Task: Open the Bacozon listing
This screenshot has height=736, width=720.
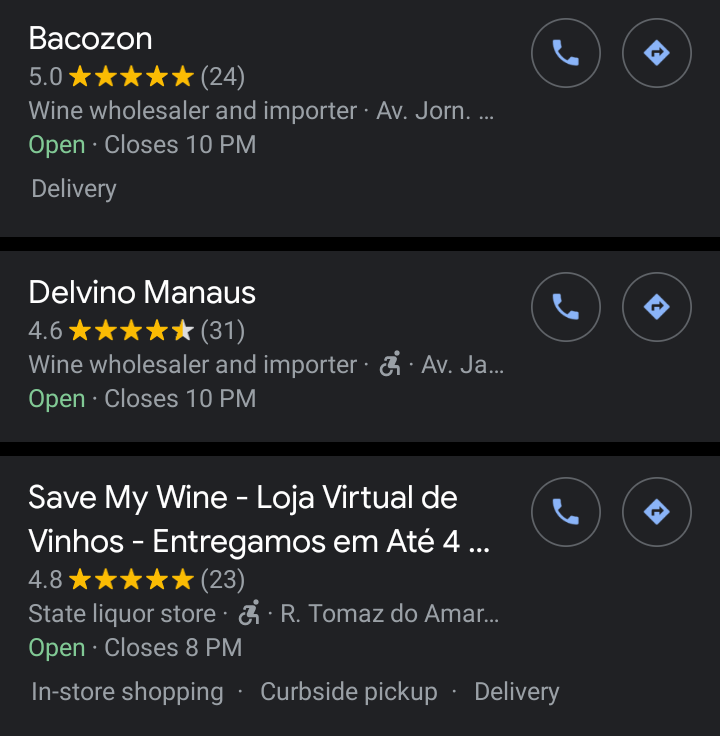Action: (x=90, y=39)
